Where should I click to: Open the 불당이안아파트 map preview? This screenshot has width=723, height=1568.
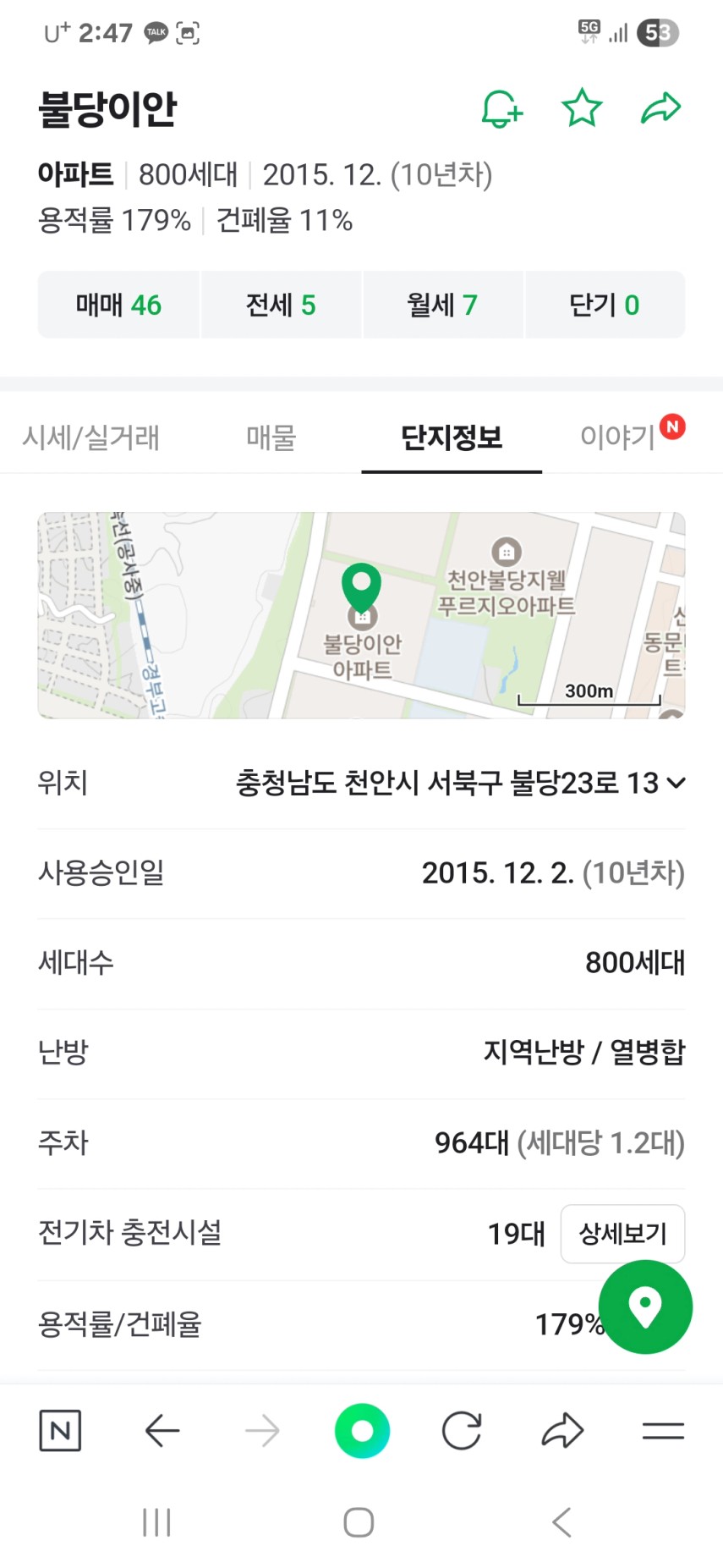click(361, 615)
